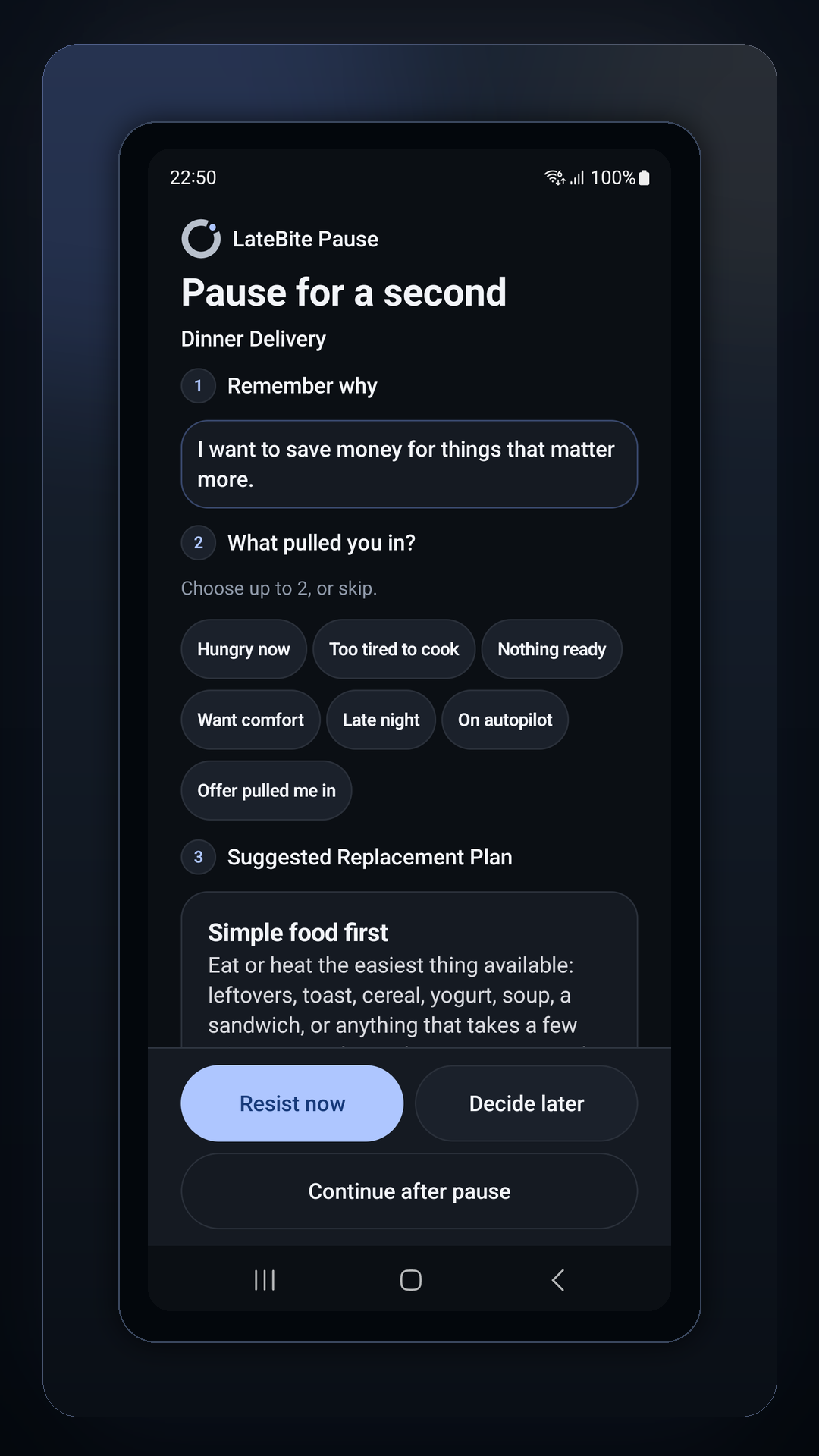Screen dimensions: 819x1456
Task: Tap the Resist now button
Action: [292, 1103]
